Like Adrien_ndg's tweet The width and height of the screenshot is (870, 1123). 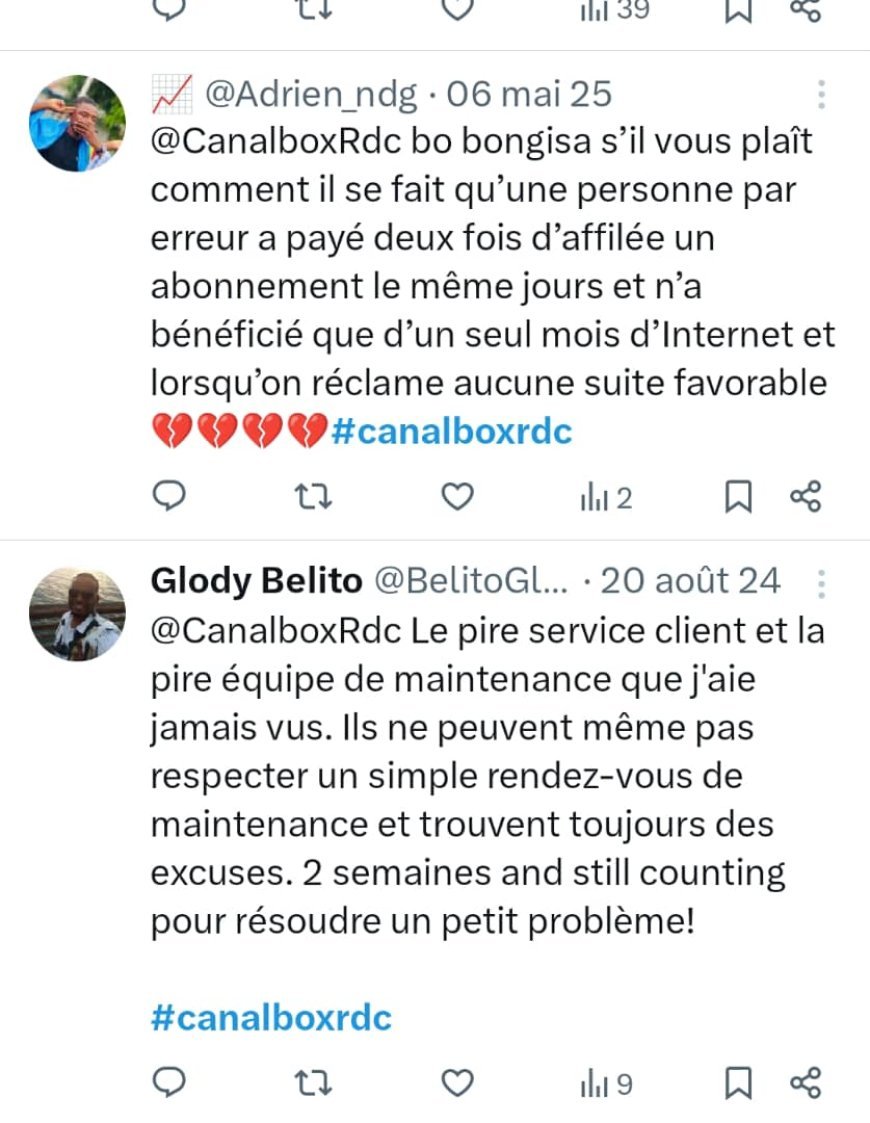pos(457,497)
